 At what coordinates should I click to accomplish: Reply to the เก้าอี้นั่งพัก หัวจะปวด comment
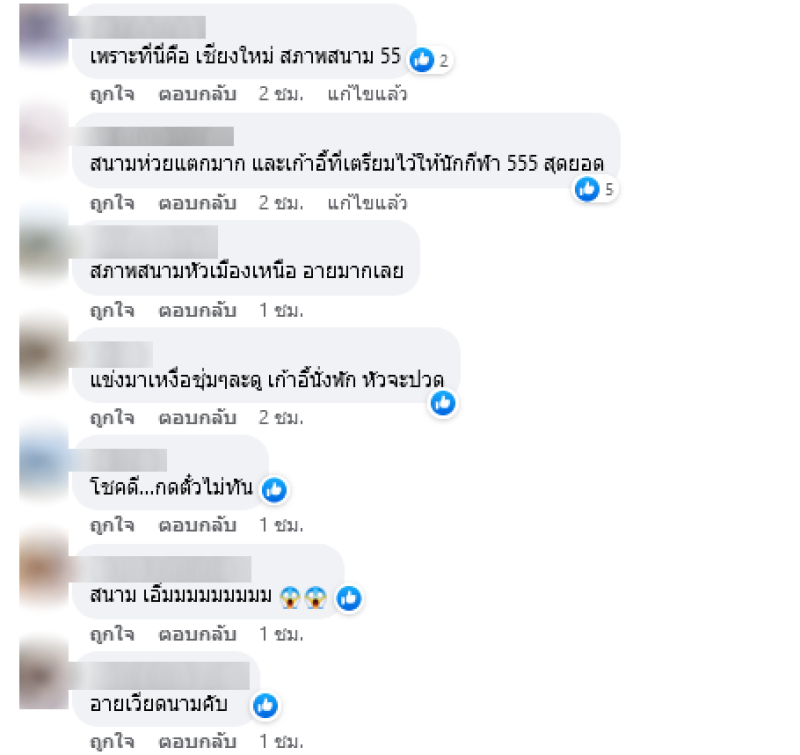pos(197,417)
